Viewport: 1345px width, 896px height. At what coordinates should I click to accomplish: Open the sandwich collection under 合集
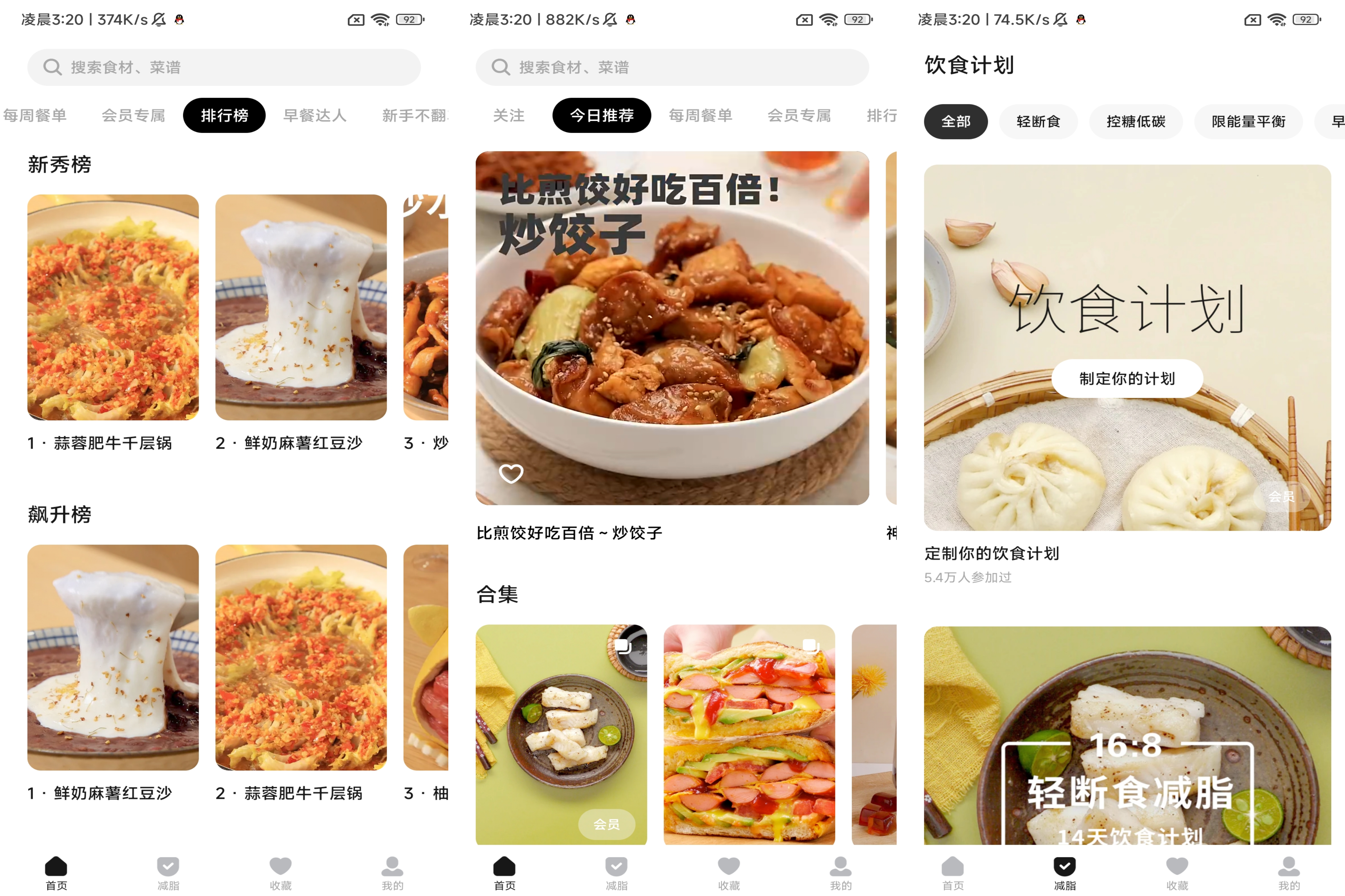(x=749, y=734)
